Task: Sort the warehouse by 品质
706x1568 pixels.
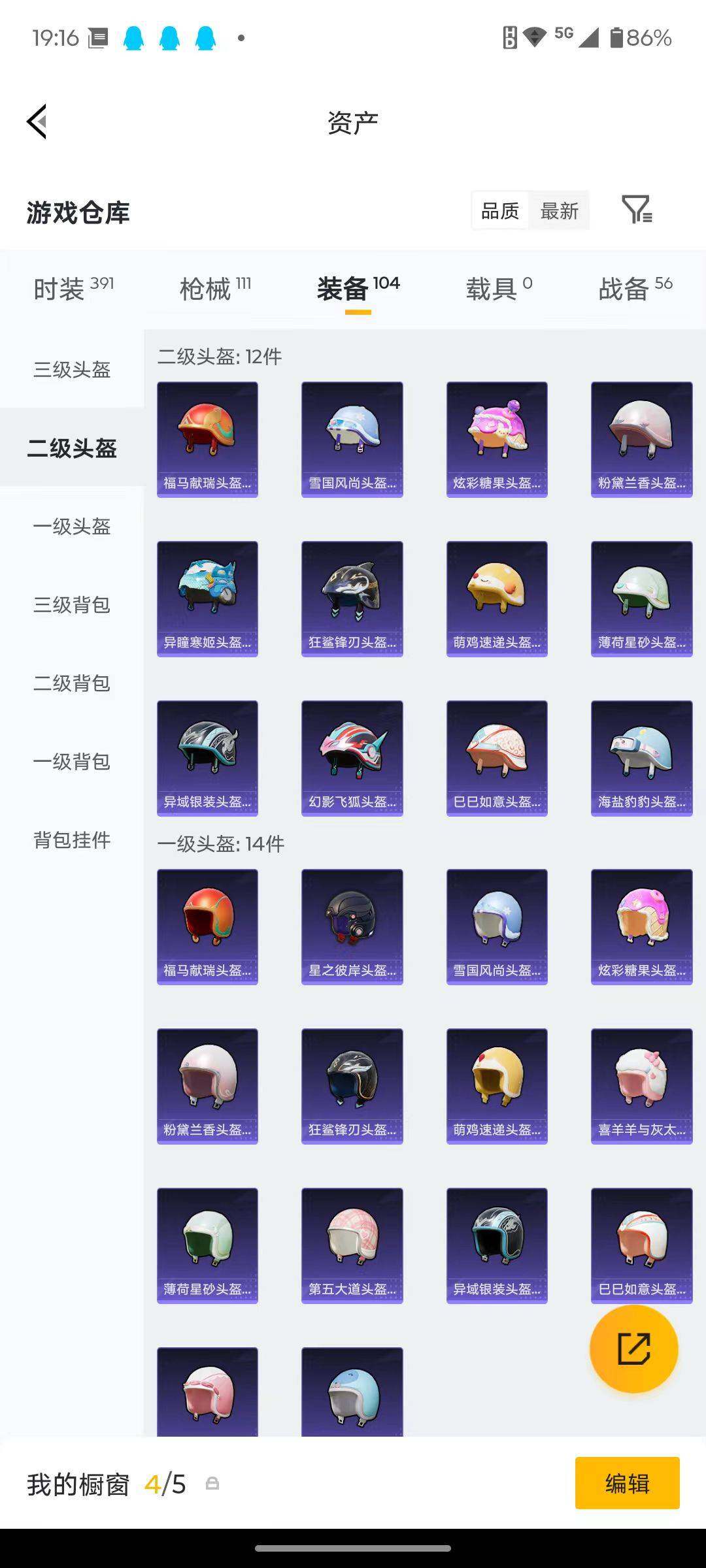Action: pyautogui.click(x=500, y=211)
